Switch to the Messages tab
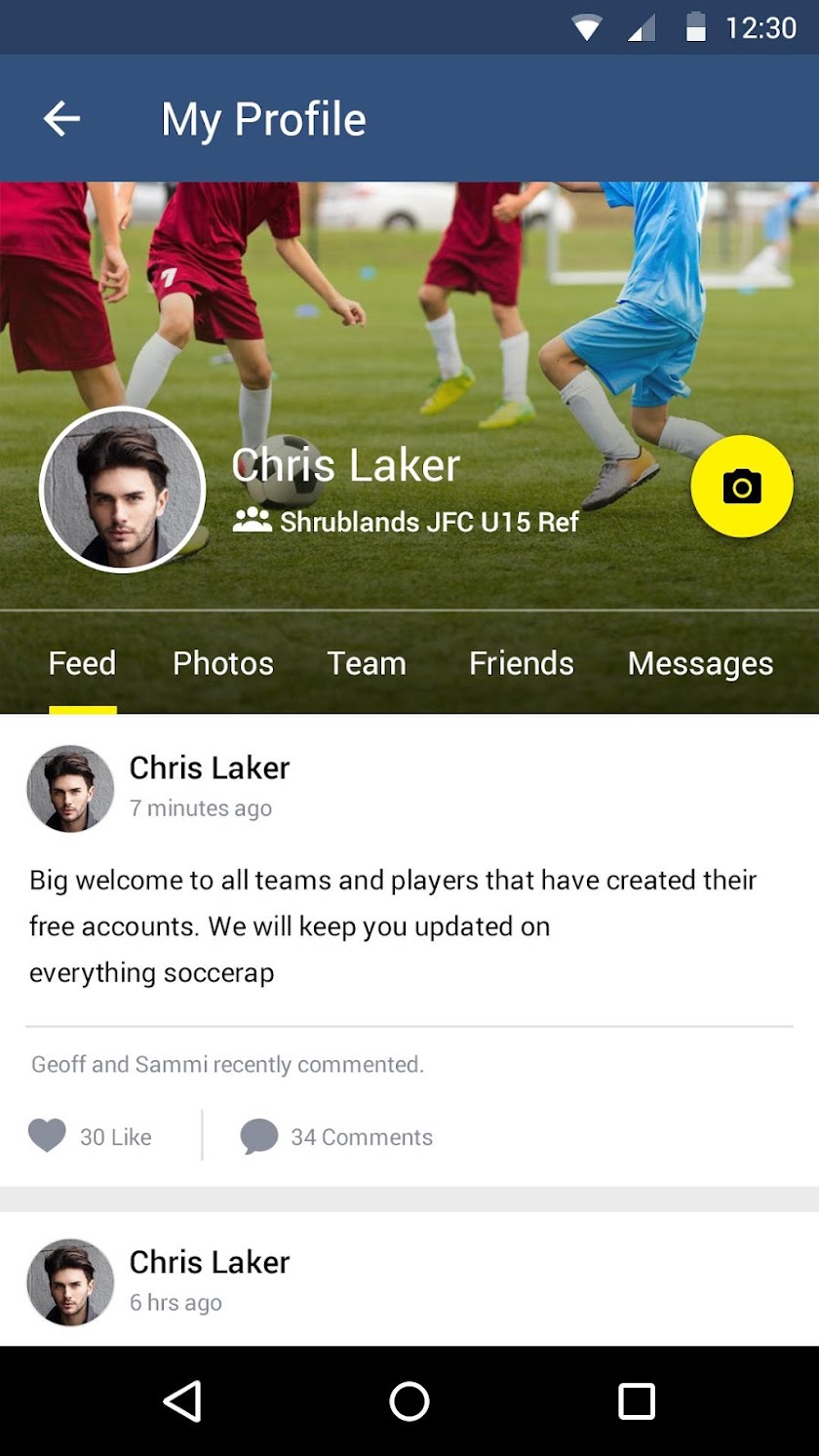The height and width of the screenshot is (1456, 819). (x=700, y=664)
